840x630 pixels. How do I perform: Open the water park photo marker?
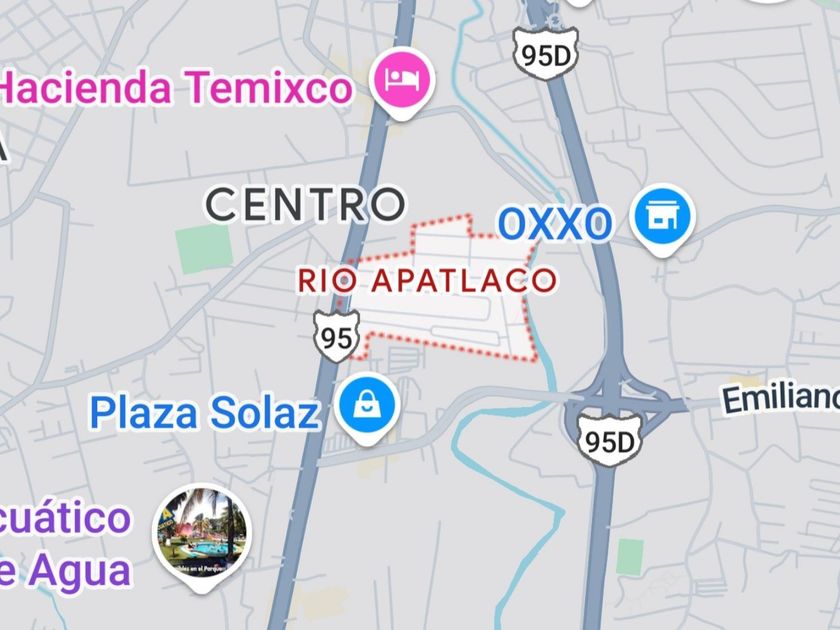tap(202, 534)
